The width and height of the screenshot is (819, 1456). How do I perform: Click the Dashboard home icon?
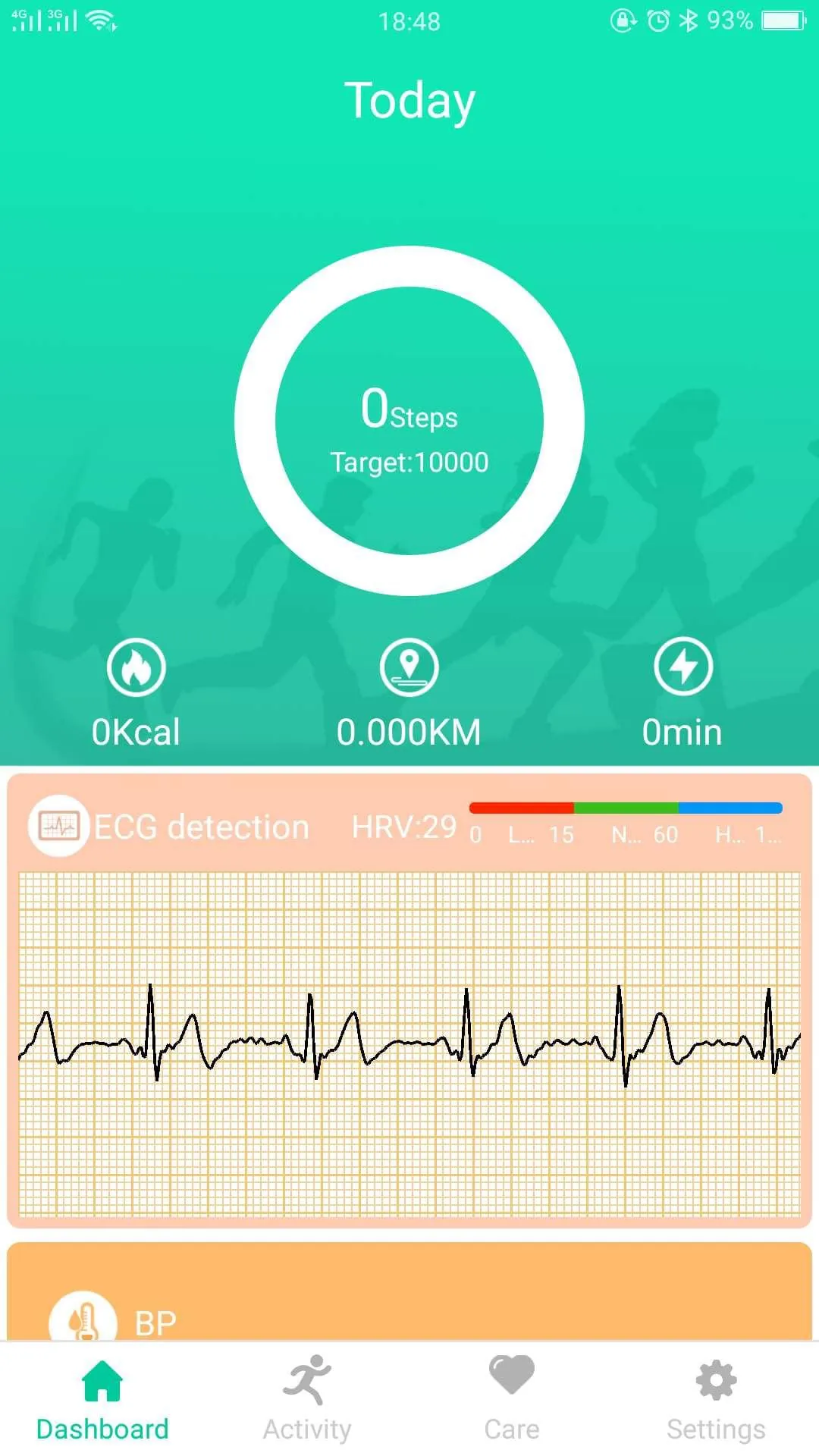click(102, 1379)
